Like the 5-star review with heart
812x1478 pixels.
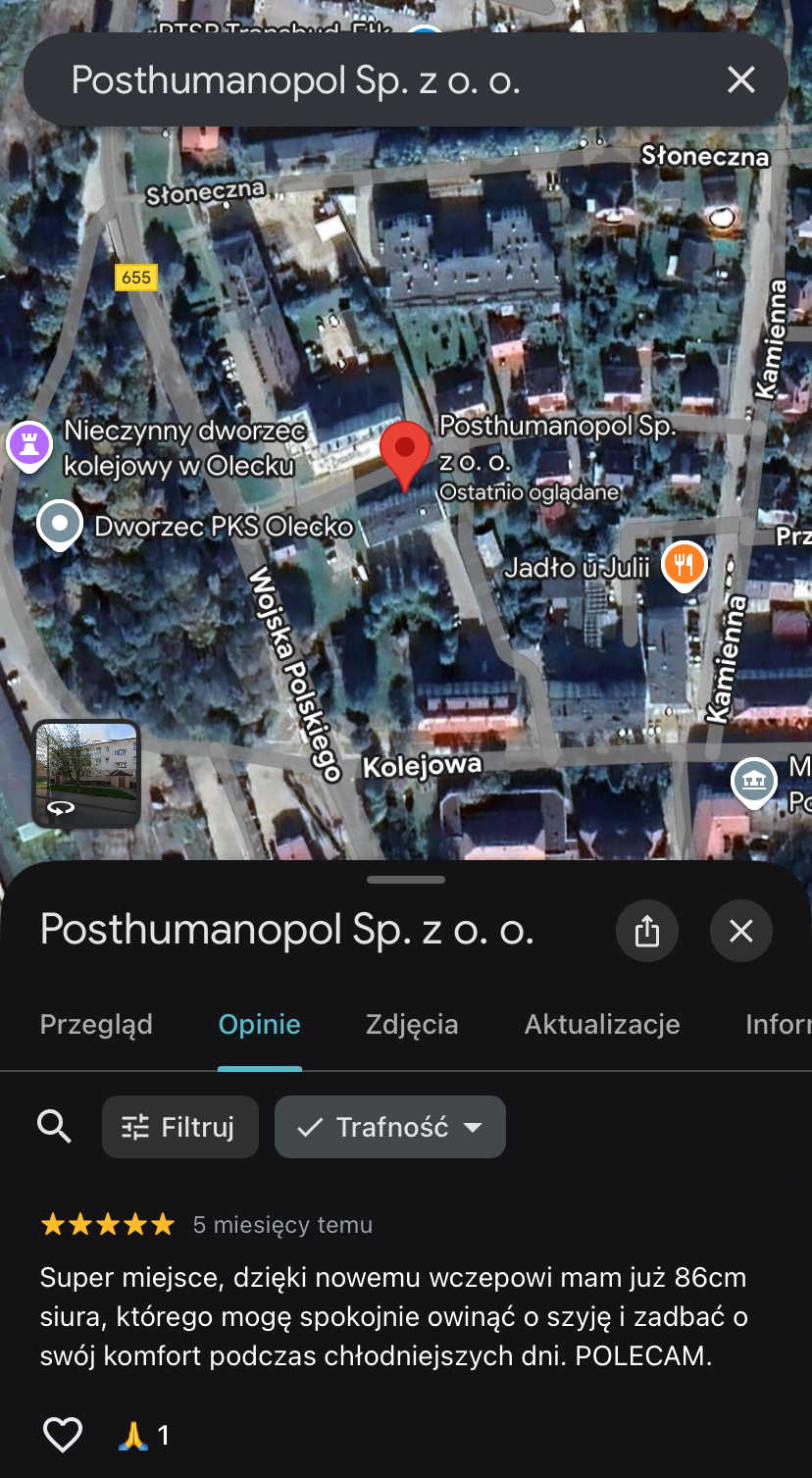63,1435
